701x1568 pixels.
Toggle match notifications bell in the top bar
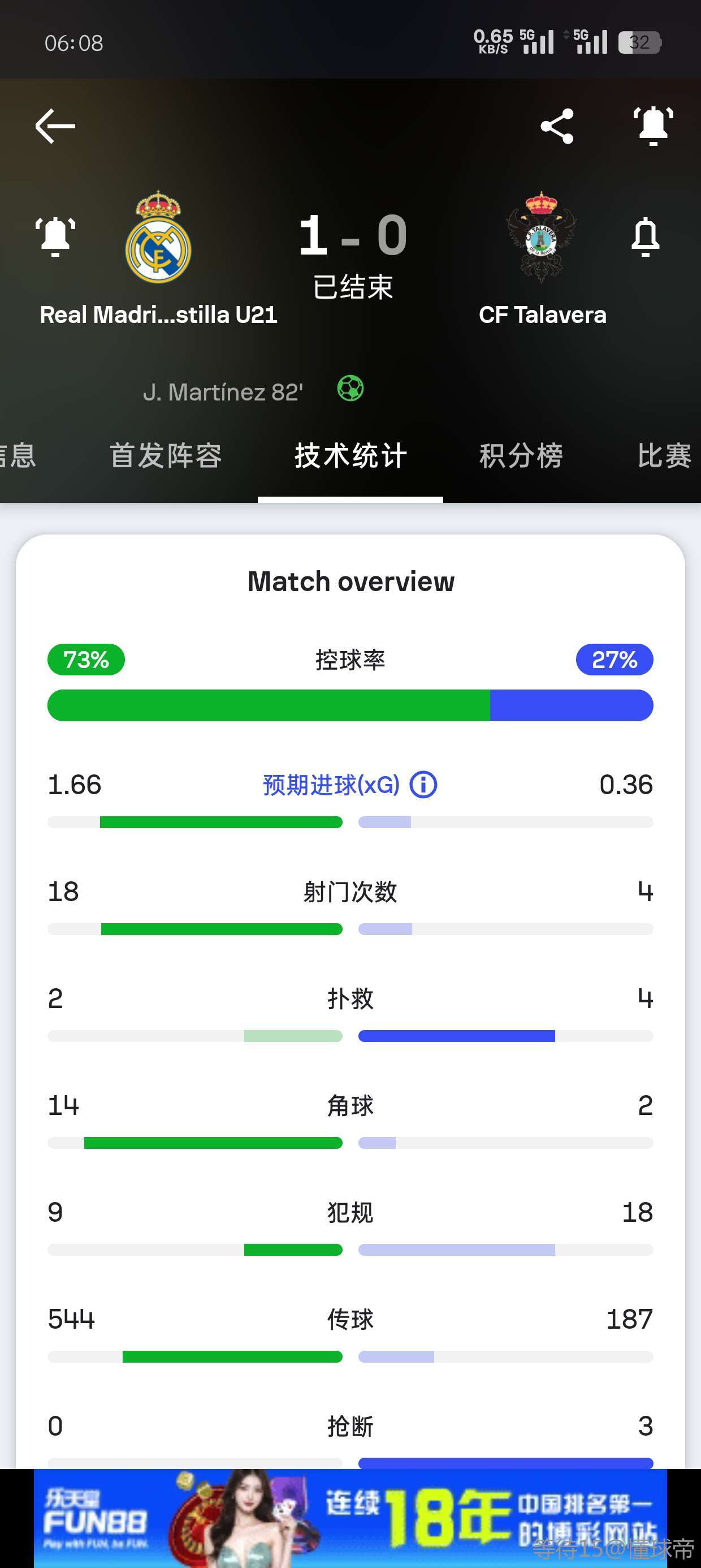pos(653,126)
